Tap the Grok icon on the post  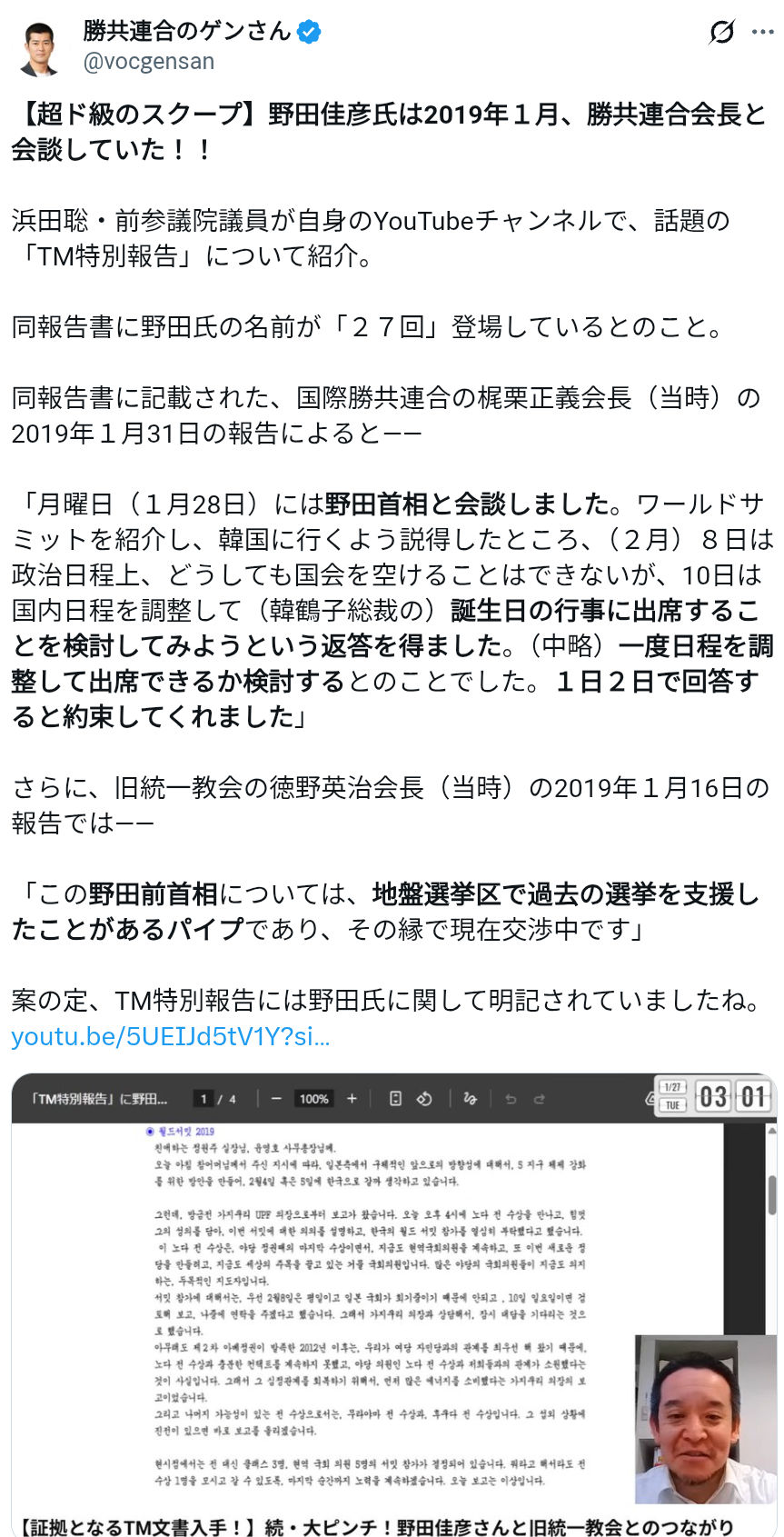pyautogui.click(x=721, y=33)
